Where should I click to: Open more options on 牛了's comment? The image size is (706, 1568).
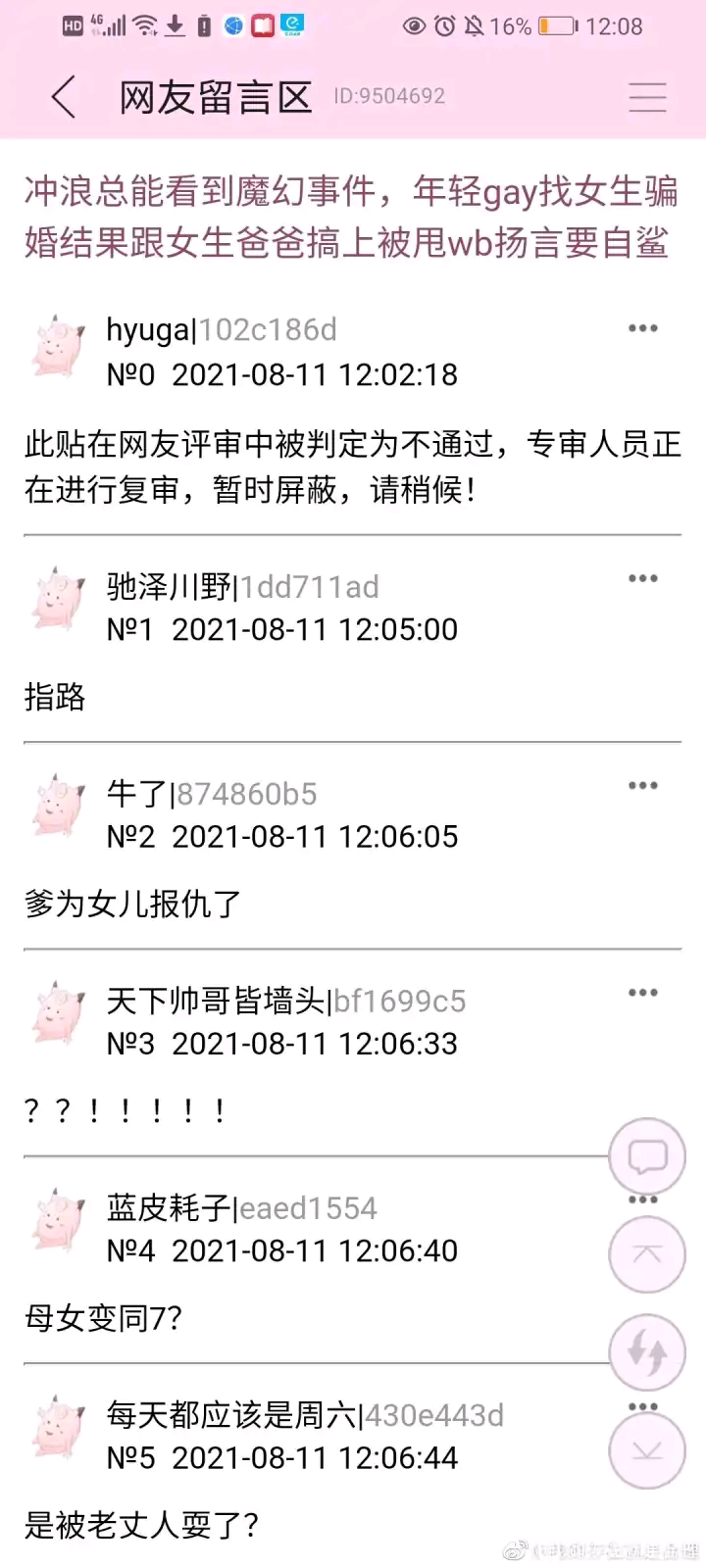pyautogui.click(x=642, y=785)
